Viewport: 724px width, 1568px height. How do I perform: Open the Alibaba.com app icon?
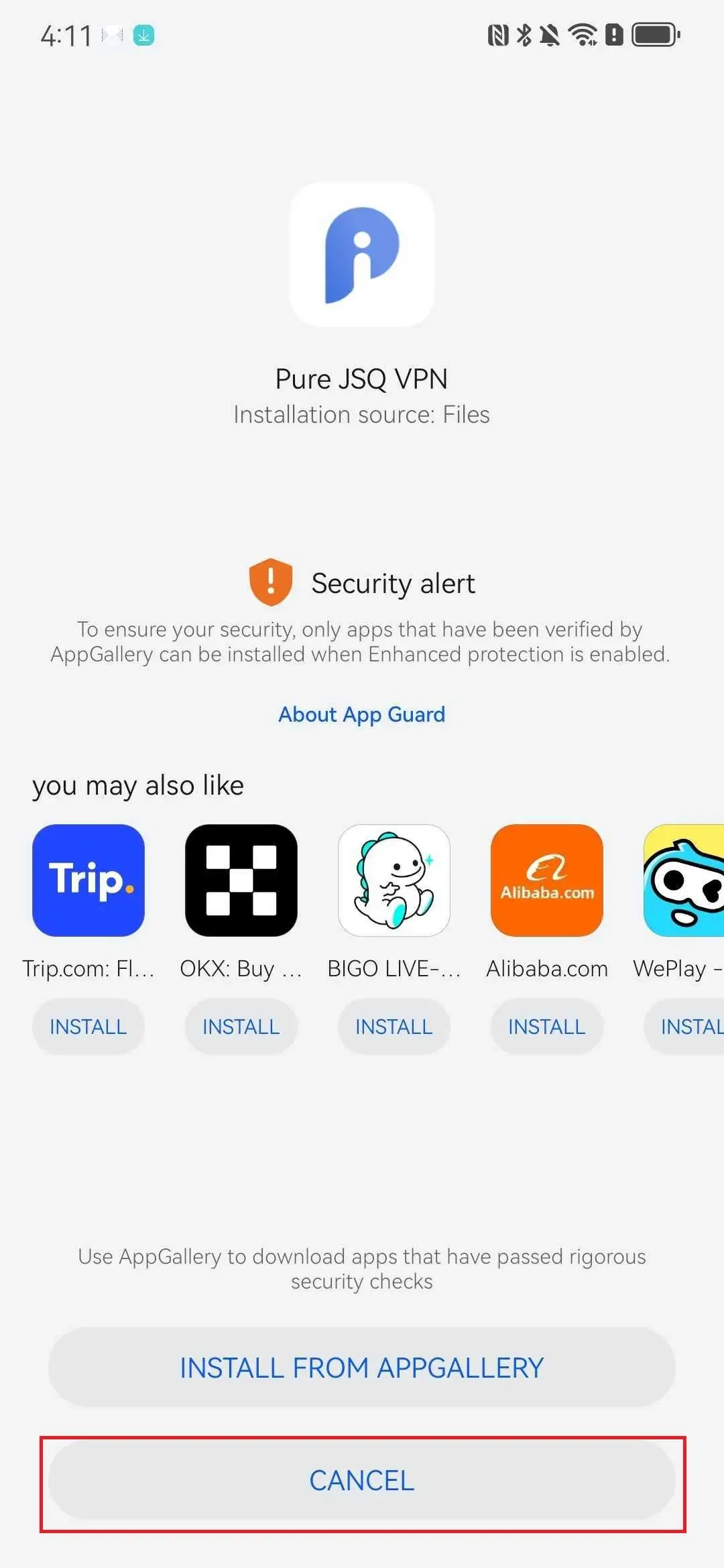pos(546,880)
